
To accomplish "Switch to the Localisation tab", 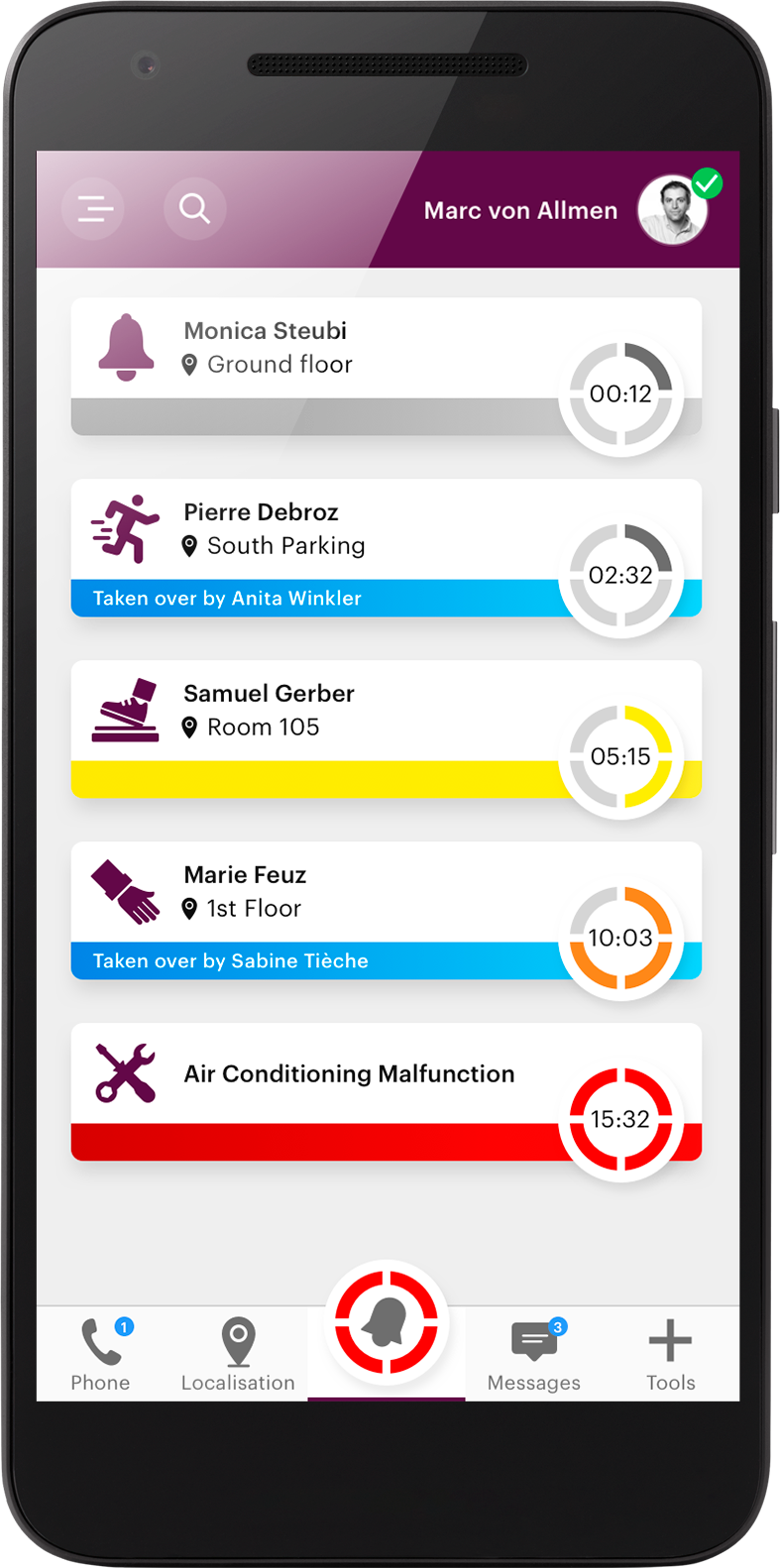I will 238,1354.
